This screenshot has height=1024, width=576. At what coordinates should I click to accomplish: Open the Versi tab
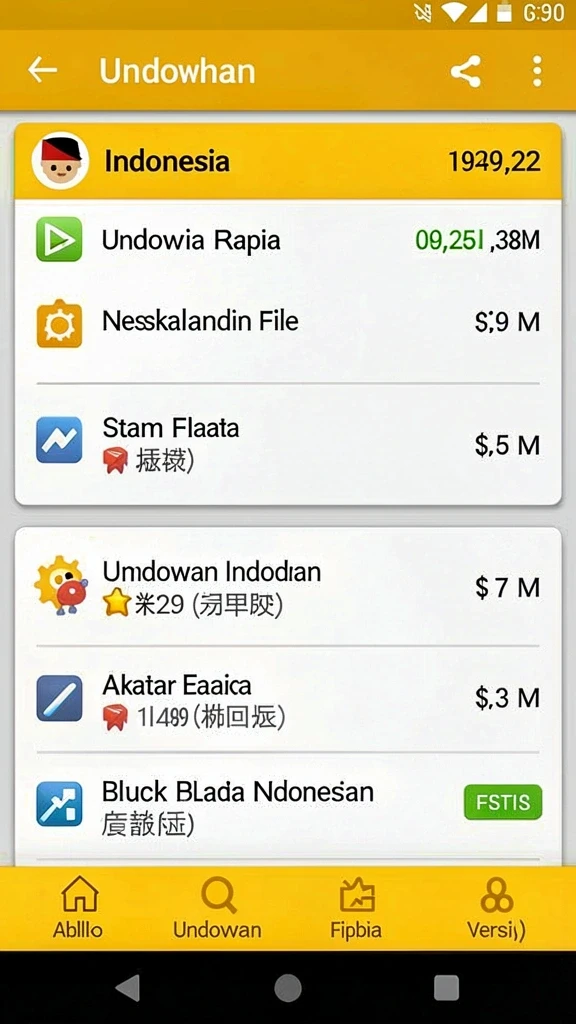tap(496, 908)
